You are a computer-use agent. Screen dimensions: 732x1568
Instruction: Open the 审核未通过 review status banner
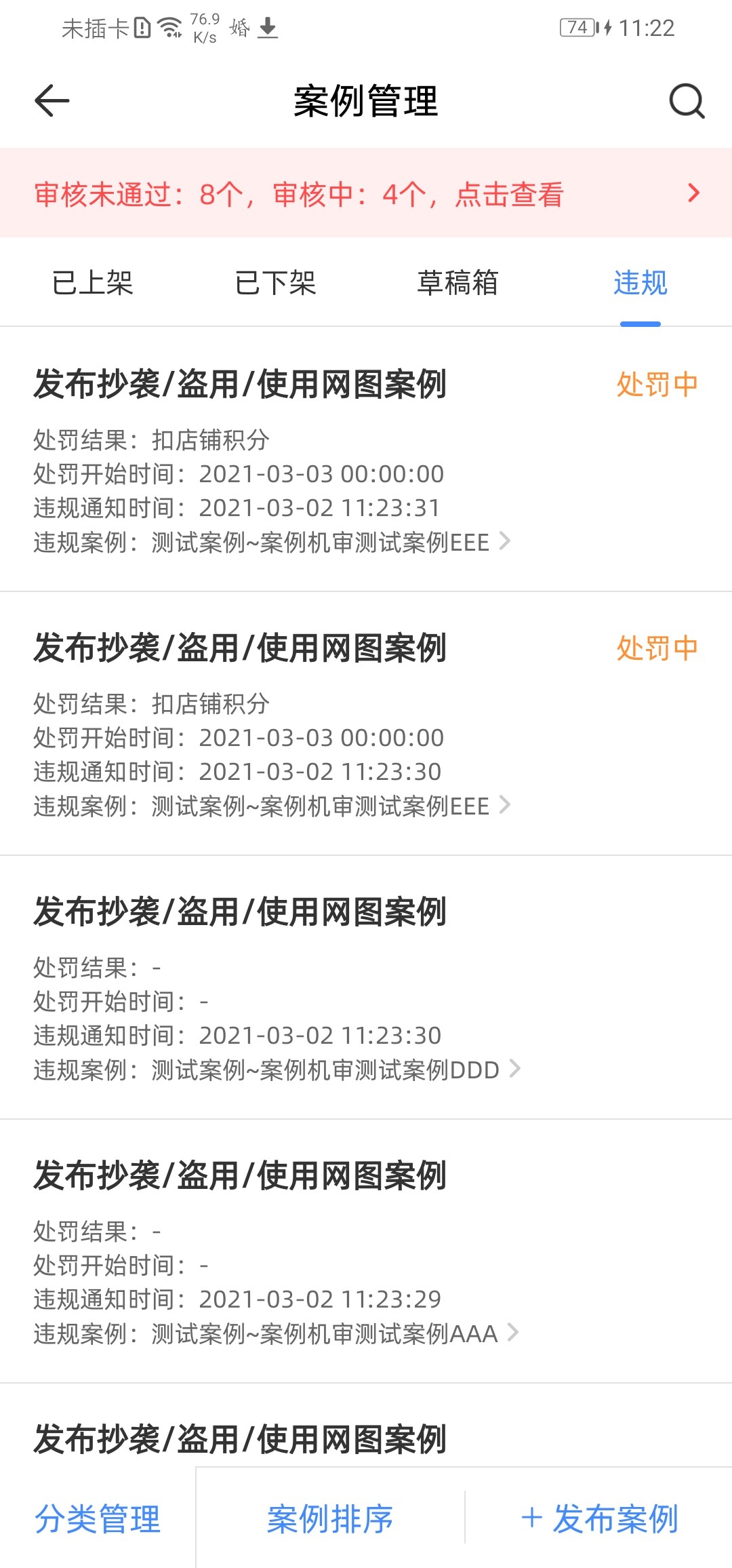point(366,193)
